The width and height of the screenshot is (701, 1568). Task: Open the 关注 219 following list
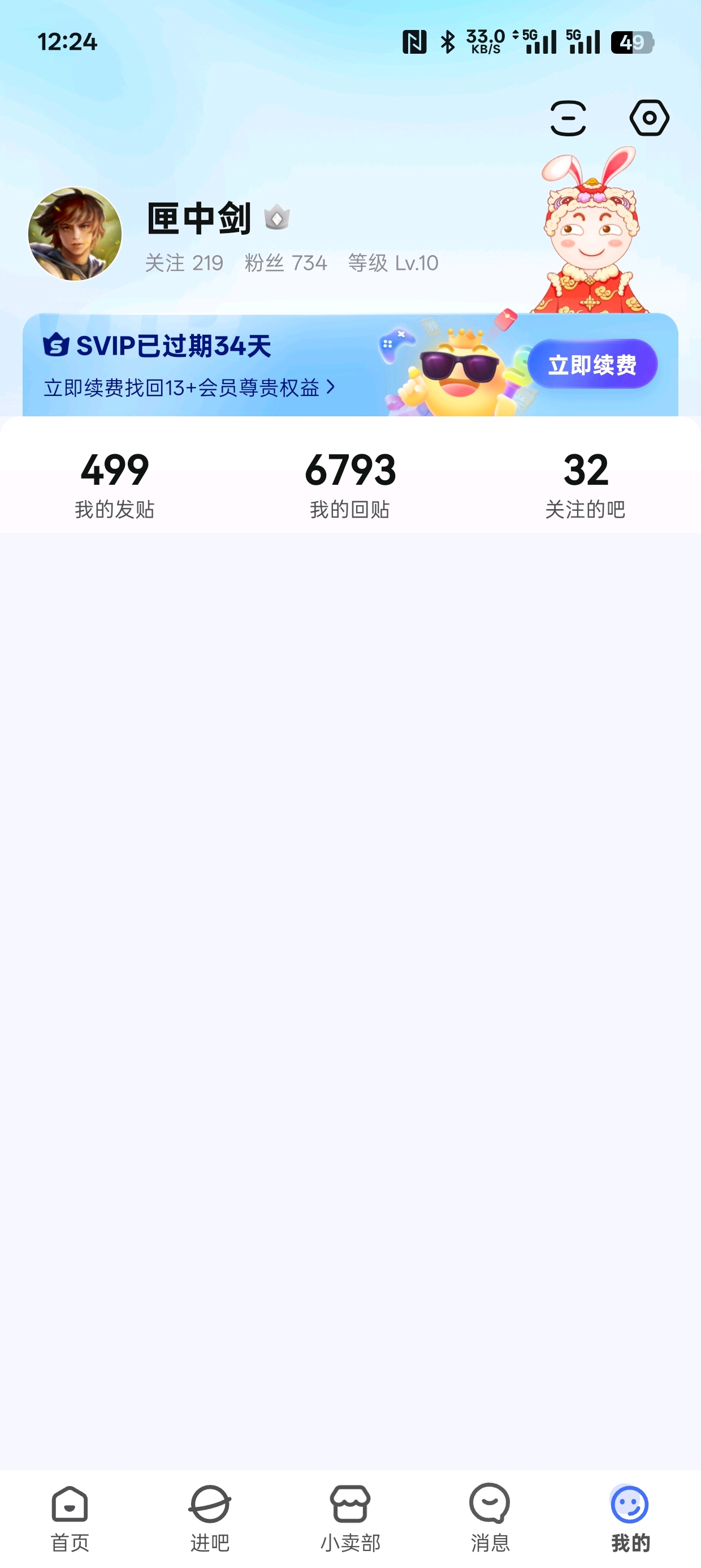[x=184, y=263]
